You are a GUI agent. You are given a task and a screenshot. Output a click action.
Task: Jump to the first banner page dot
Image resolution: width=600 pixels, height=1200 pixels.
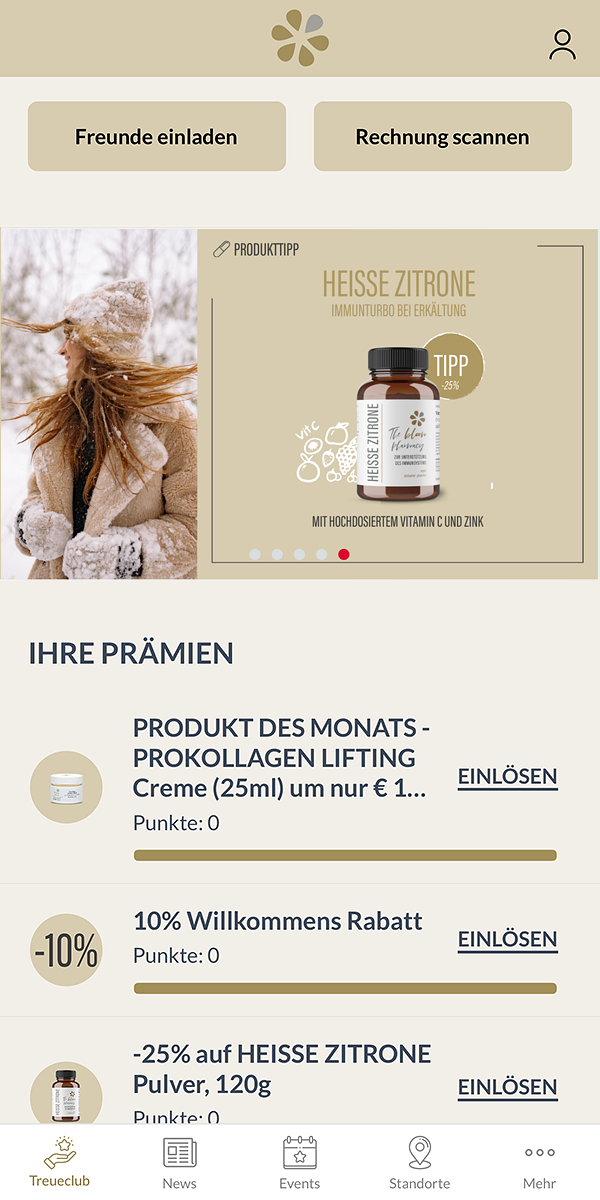(x=255, y=554)
